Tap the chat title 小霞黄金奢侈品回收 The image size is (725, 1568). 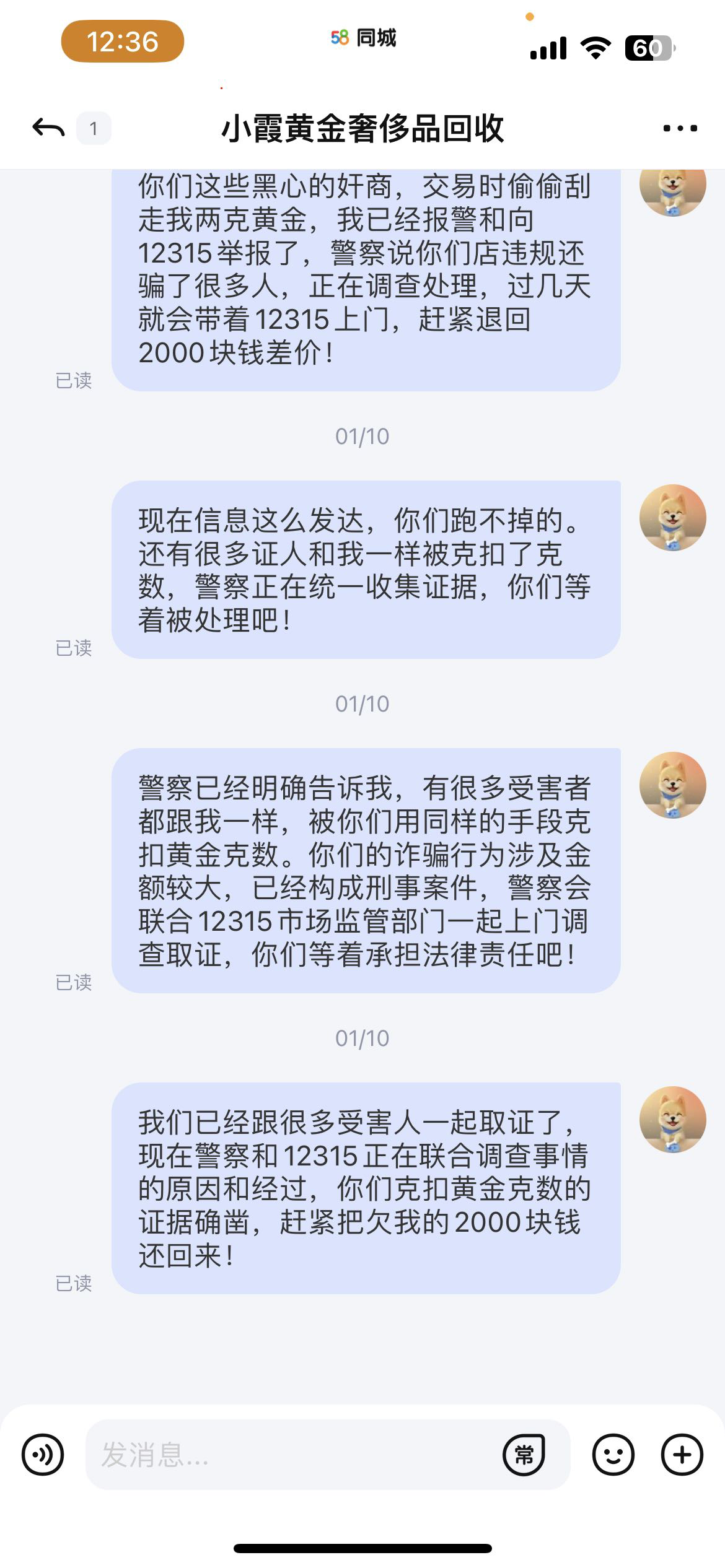point(362,130)
